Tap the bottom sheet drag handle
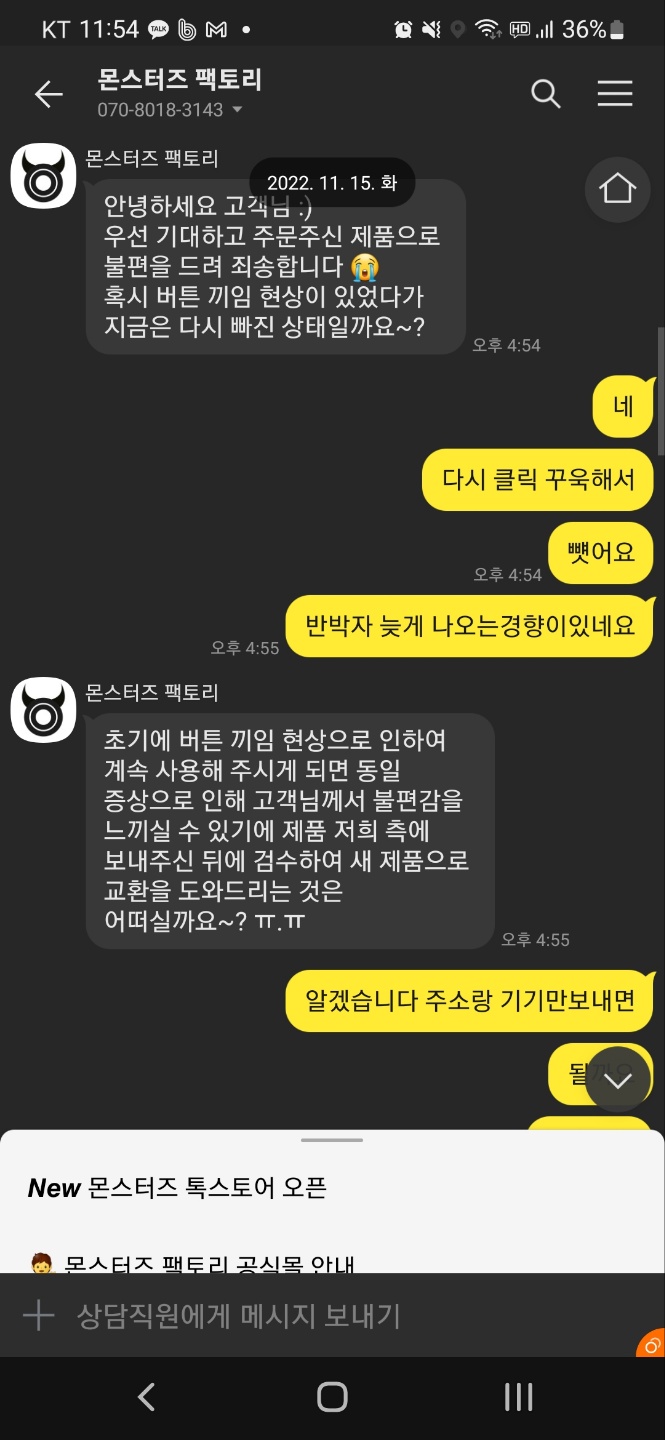Viewport: 665px width, 1440px height. 332,1139
